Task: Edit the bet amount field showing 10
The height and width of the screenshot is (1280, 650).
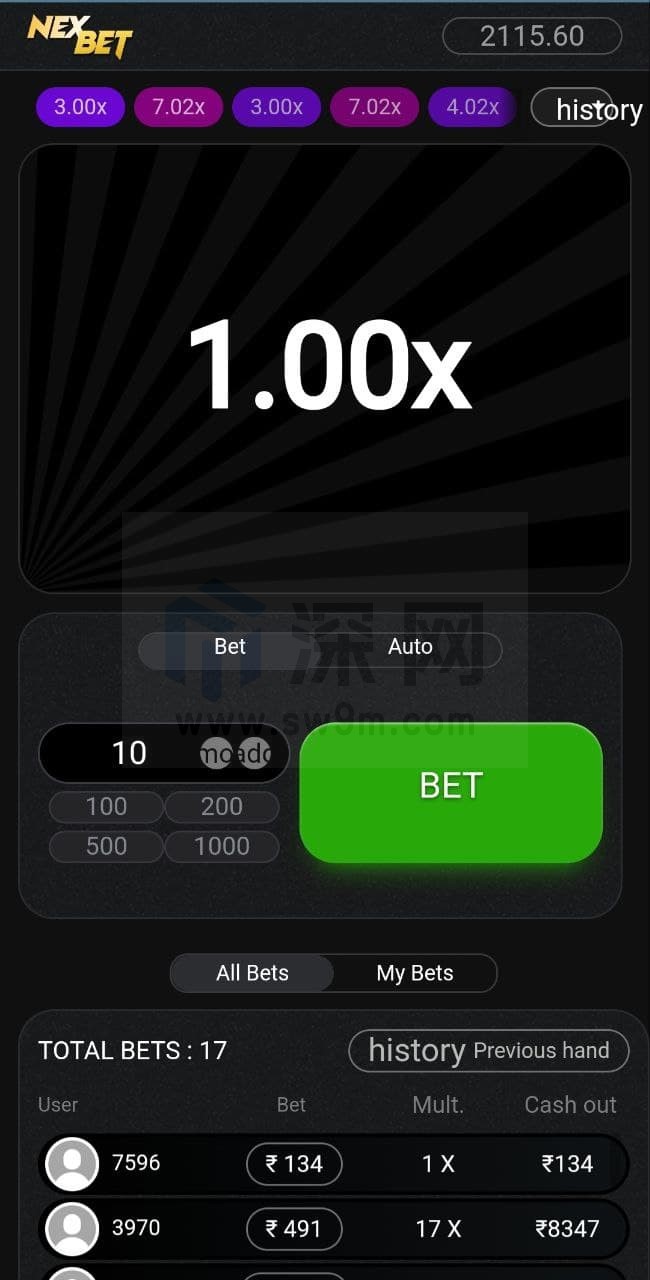Action: (130, 753)
